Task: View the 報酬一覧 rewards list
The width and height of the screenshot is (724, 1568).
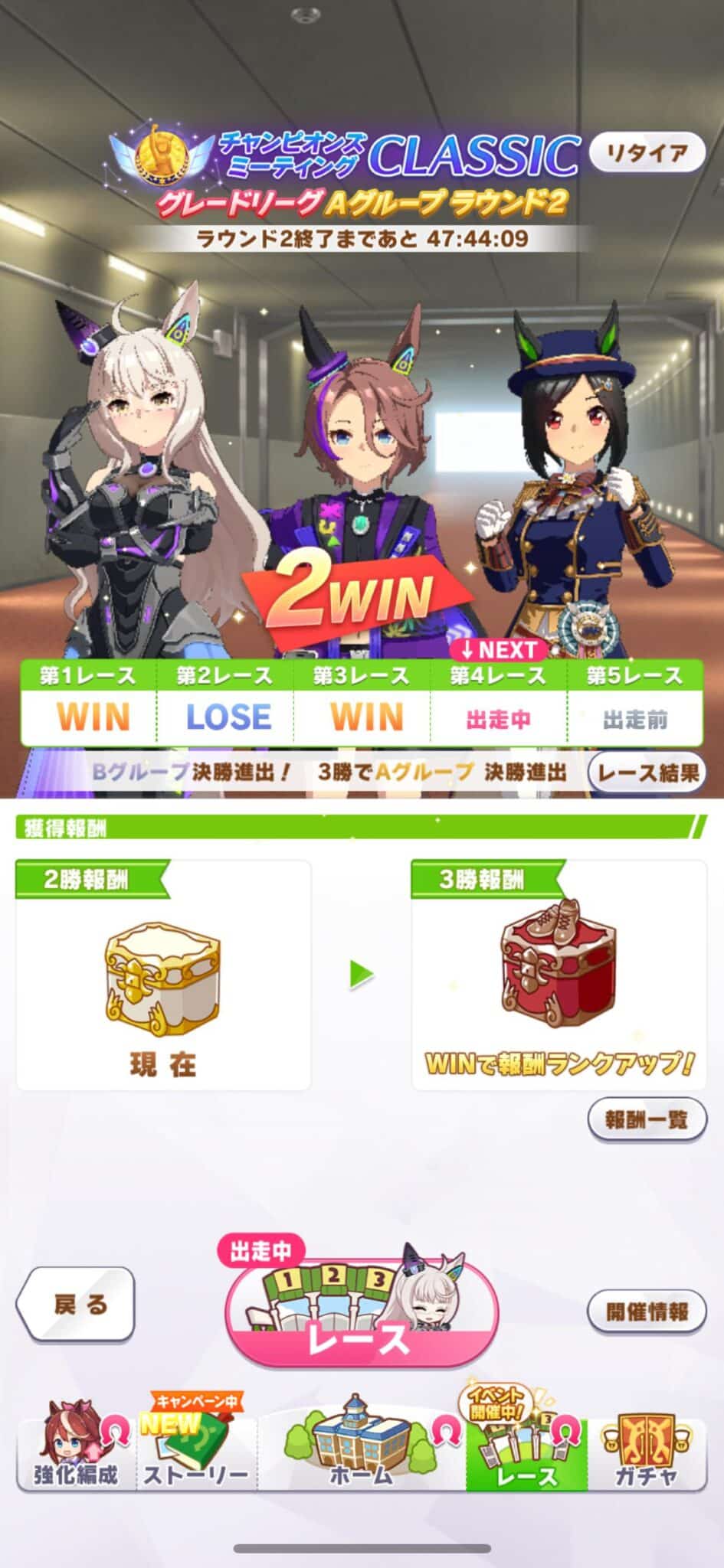Action: click(x=647, y=1120)
